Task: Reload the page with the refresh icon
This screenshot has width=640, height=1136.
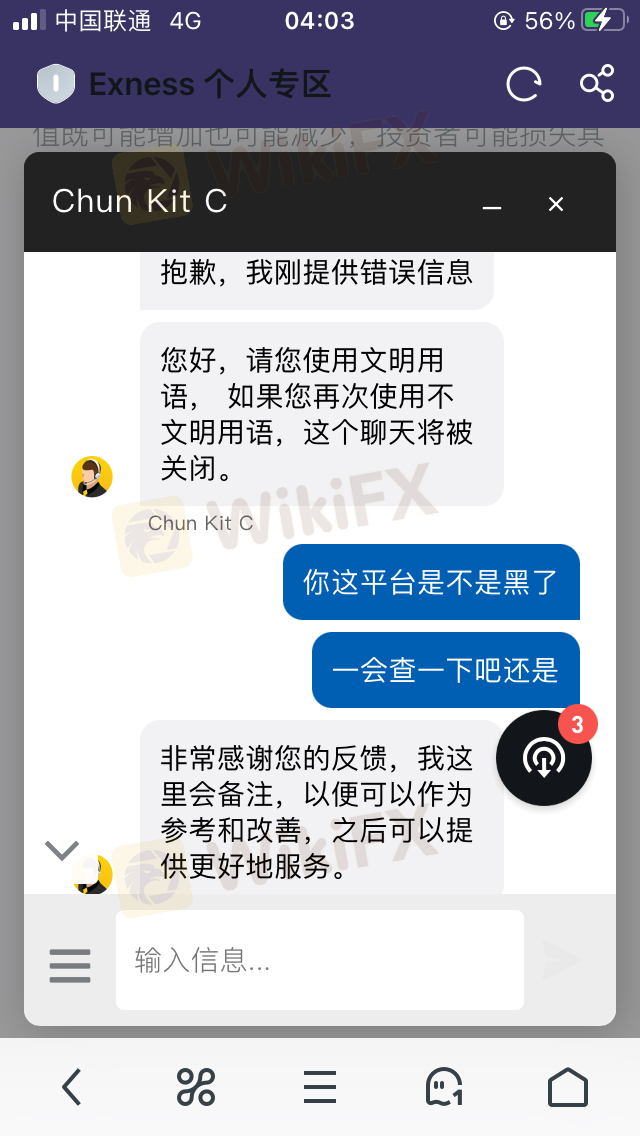Action: pyautogui.click(x=524, y=84)
